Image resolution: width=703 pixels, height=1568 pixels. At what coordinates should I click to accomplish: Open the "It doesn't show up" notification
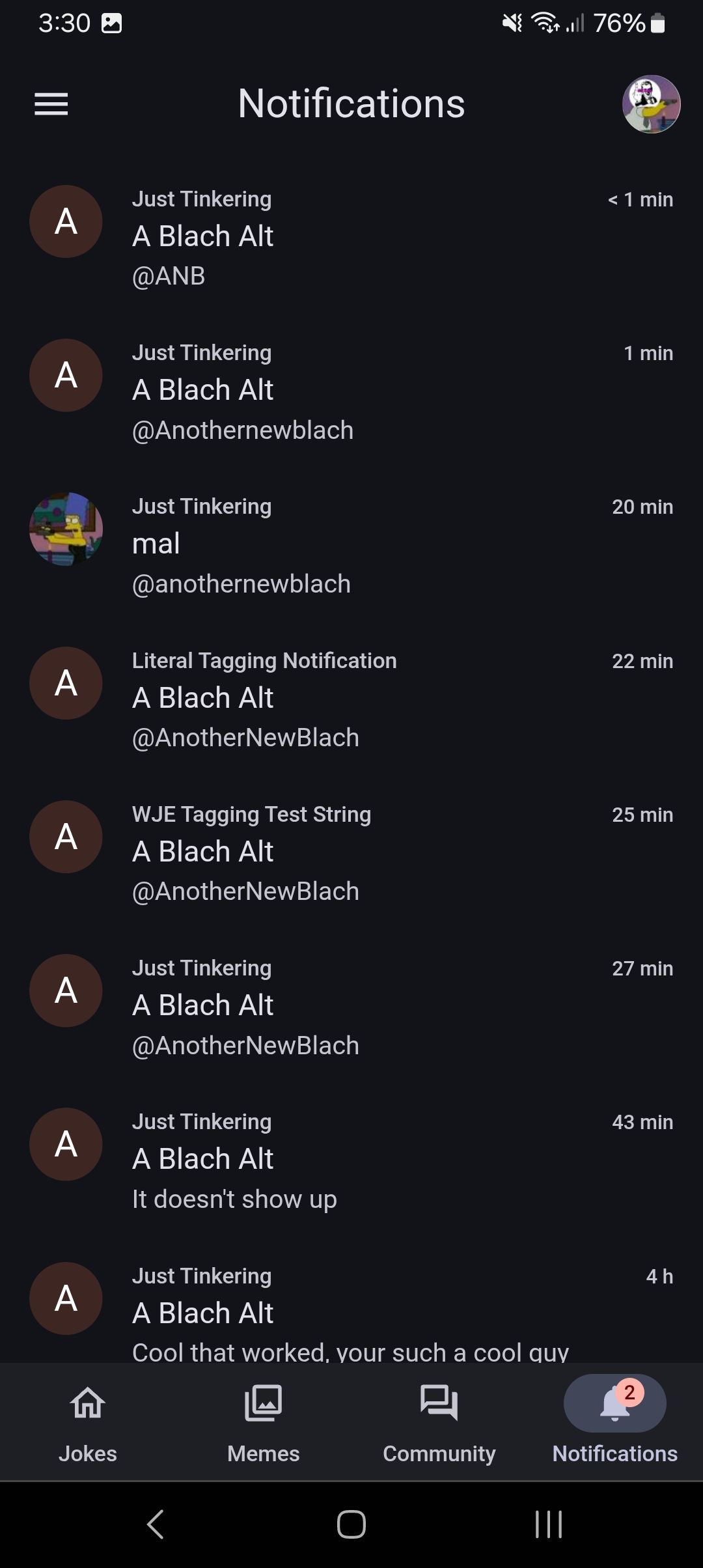[x=351, y=1159]
